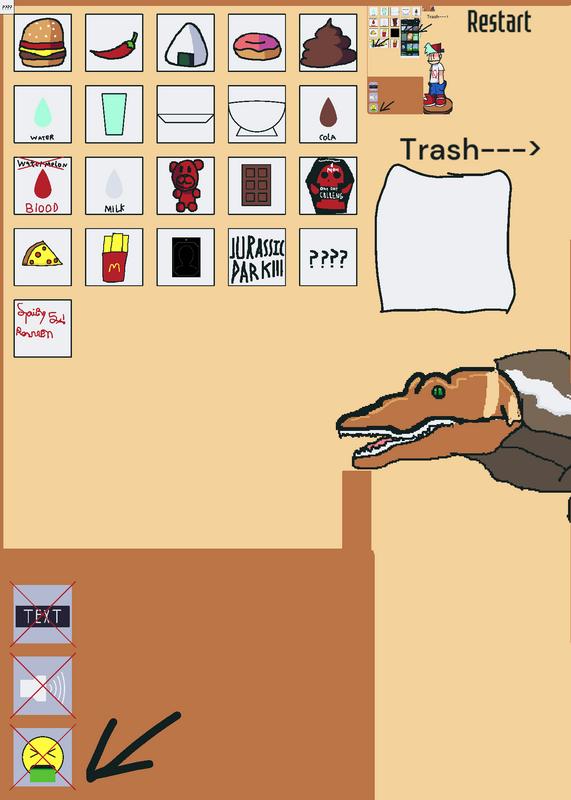Select the ???? mystery tile
This screenshot has height=800, width=571.
pos(328,257)
